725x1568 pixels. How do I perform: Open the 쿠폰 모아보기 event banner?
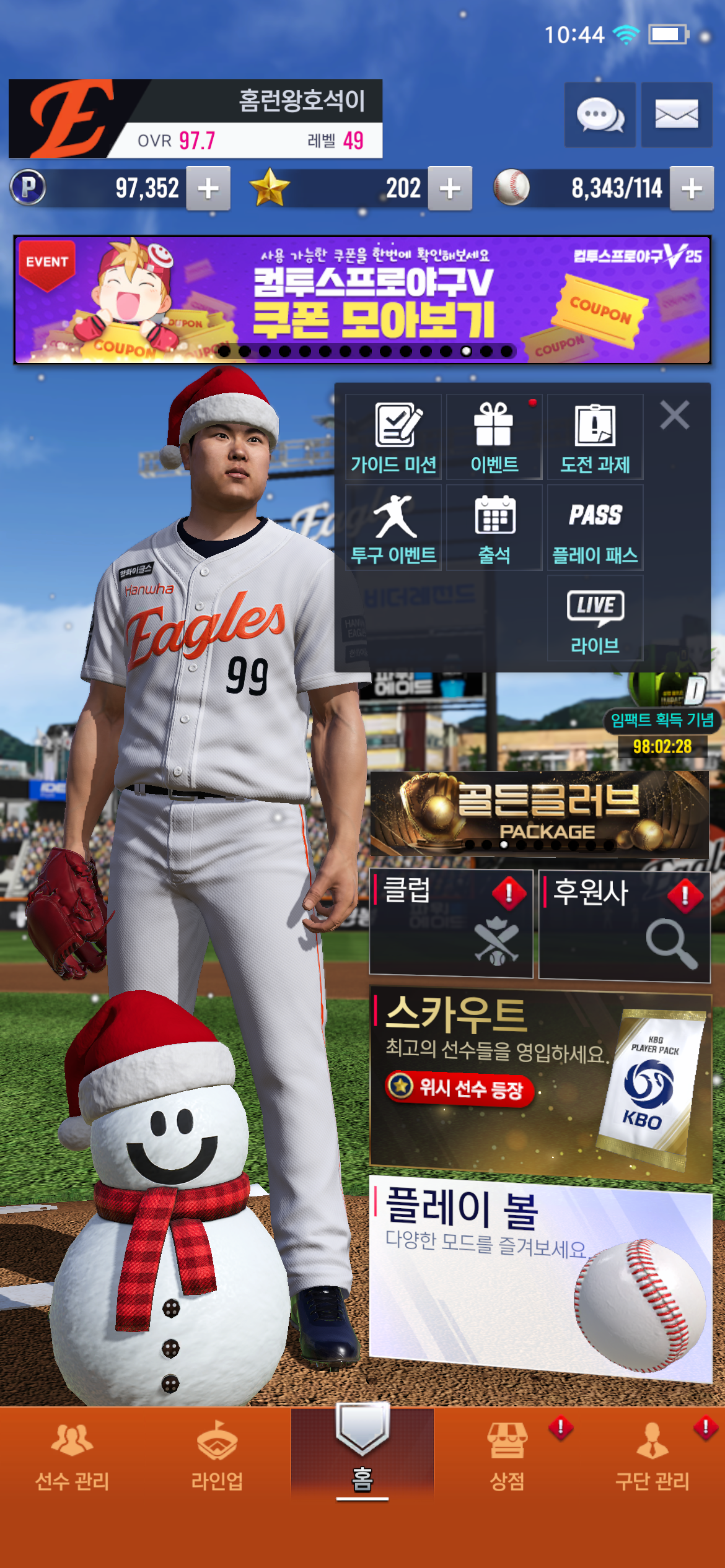(362, 300)
